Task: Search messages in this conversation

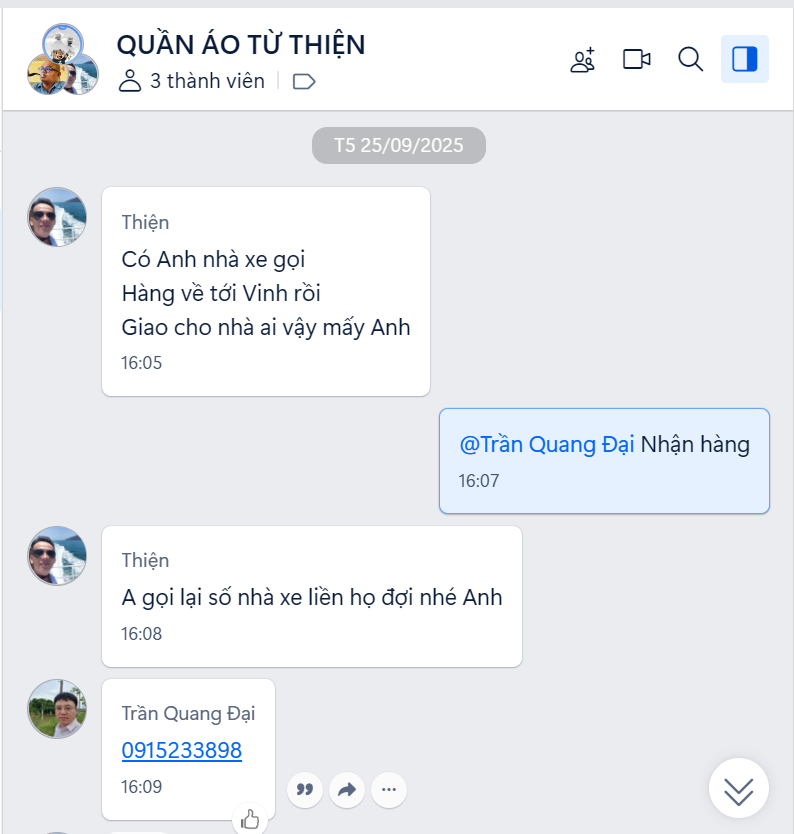Action: point(691,60)
